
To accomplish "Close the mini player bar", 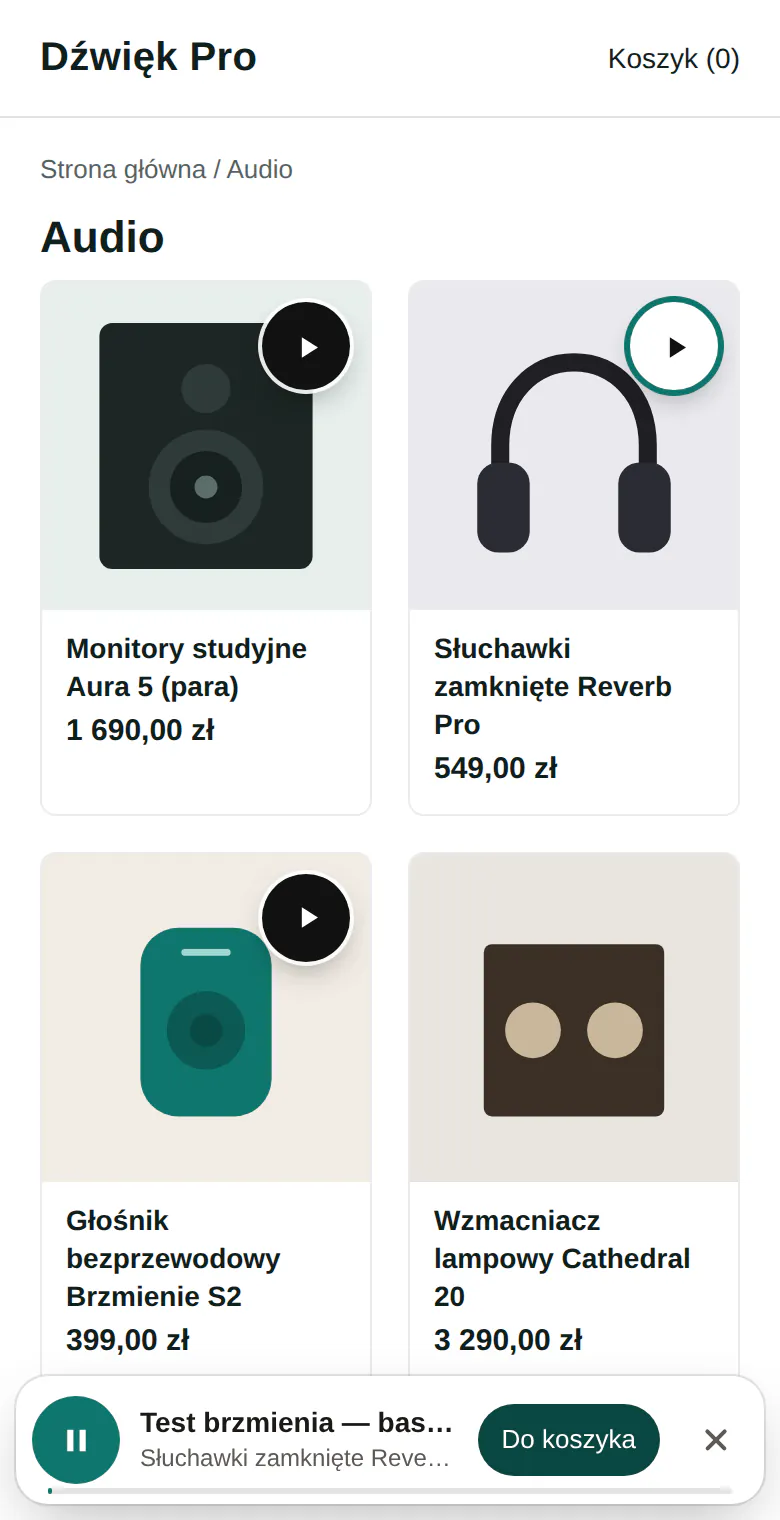I will (x=716, y=1440).
